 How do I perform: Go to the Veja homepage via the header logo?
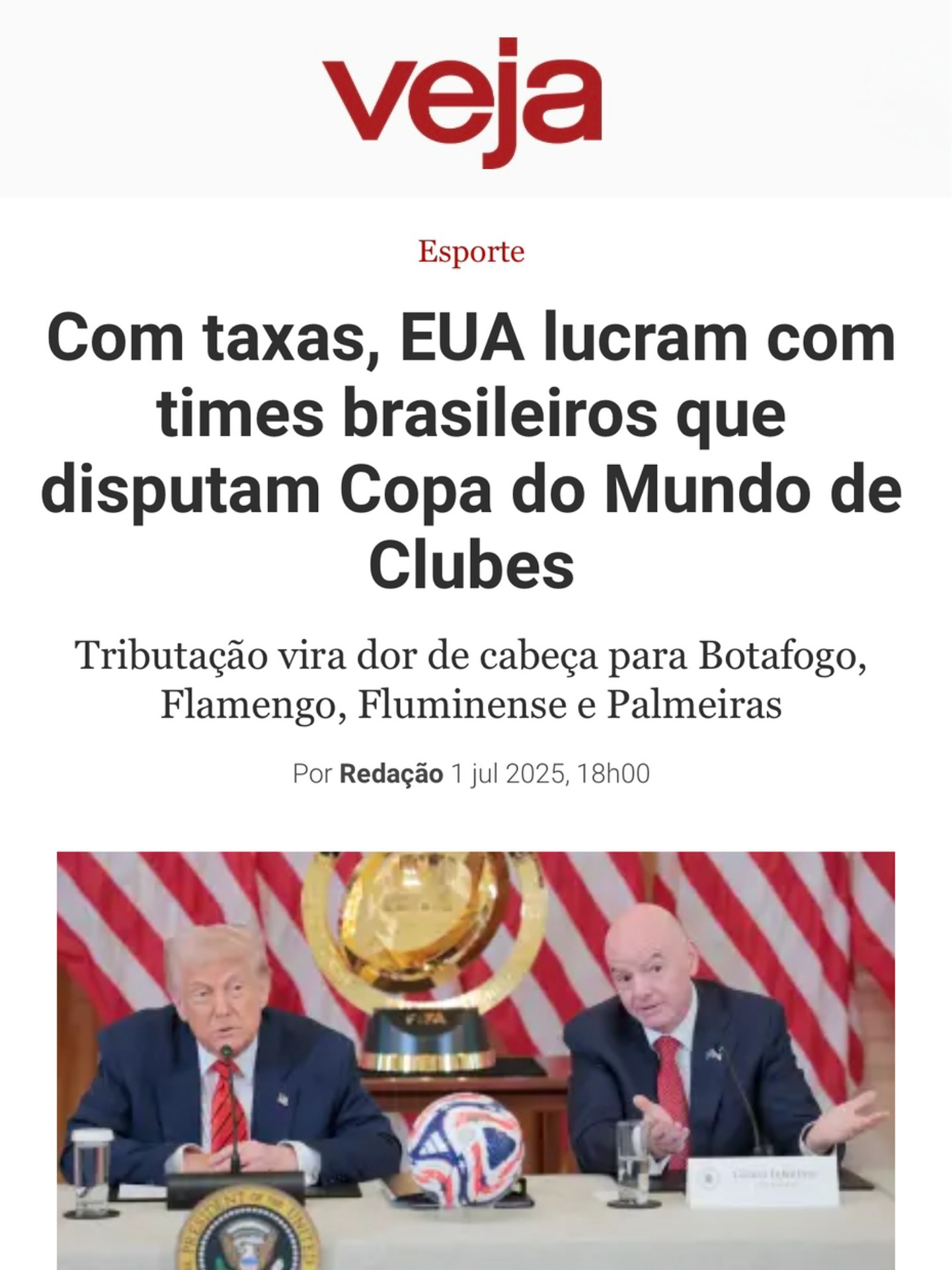point(462,101)
